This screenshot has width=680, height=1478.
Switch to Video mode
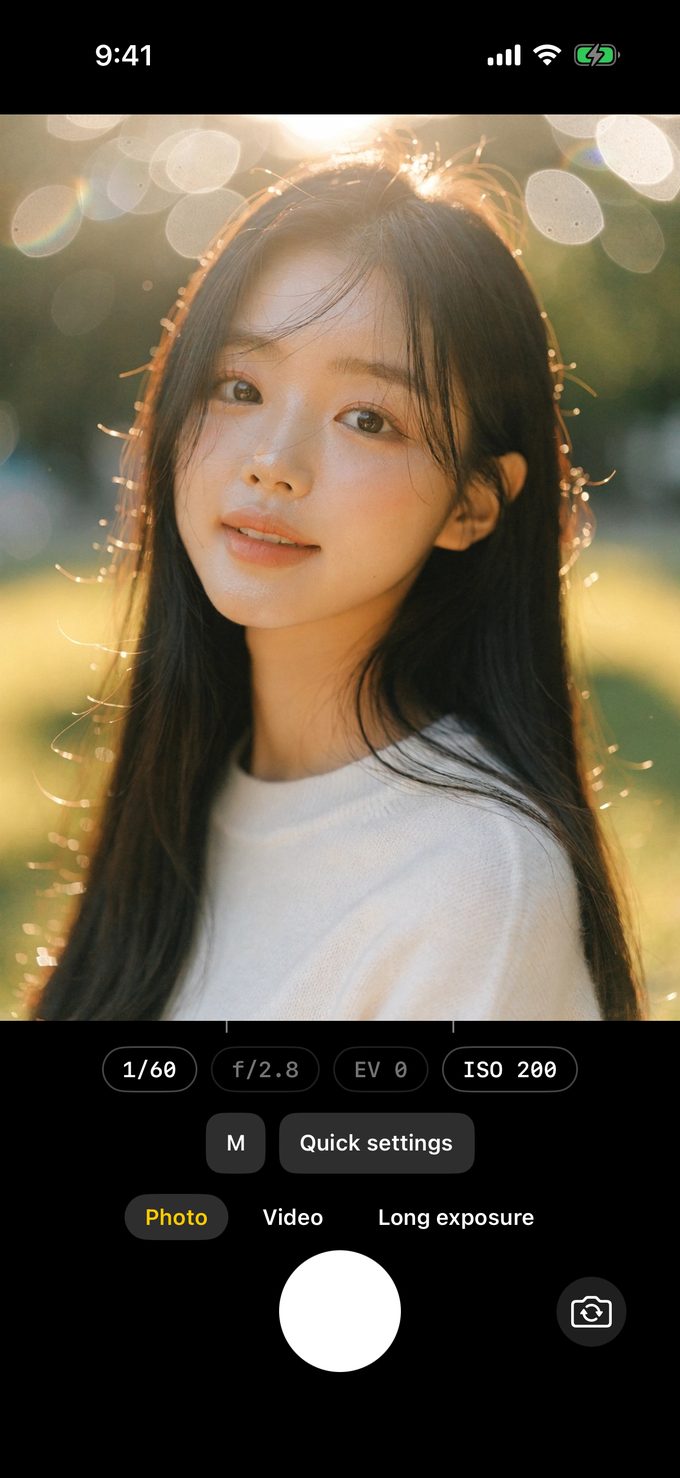[x=293, y=1217]
